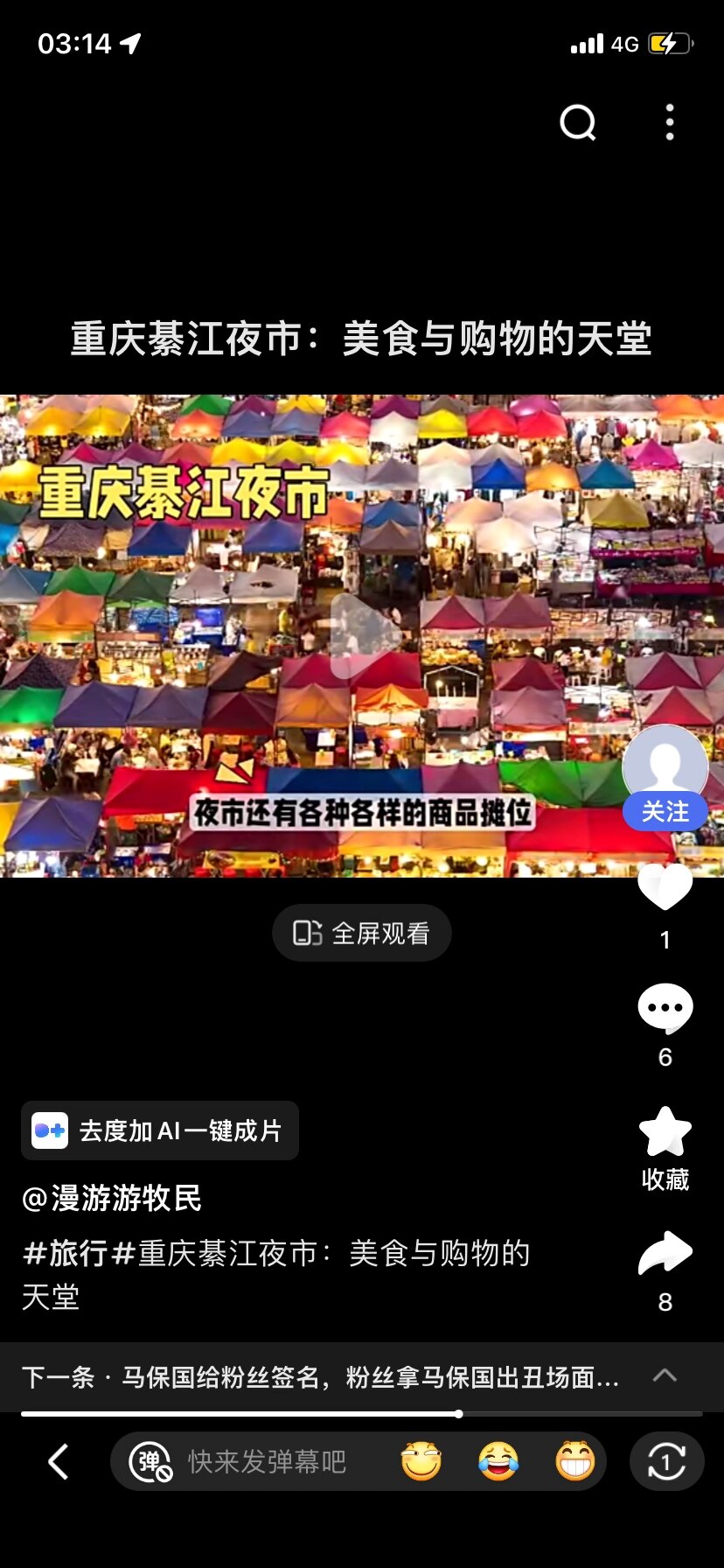Send the grinning emoji on the right

tap(574, 1461)
